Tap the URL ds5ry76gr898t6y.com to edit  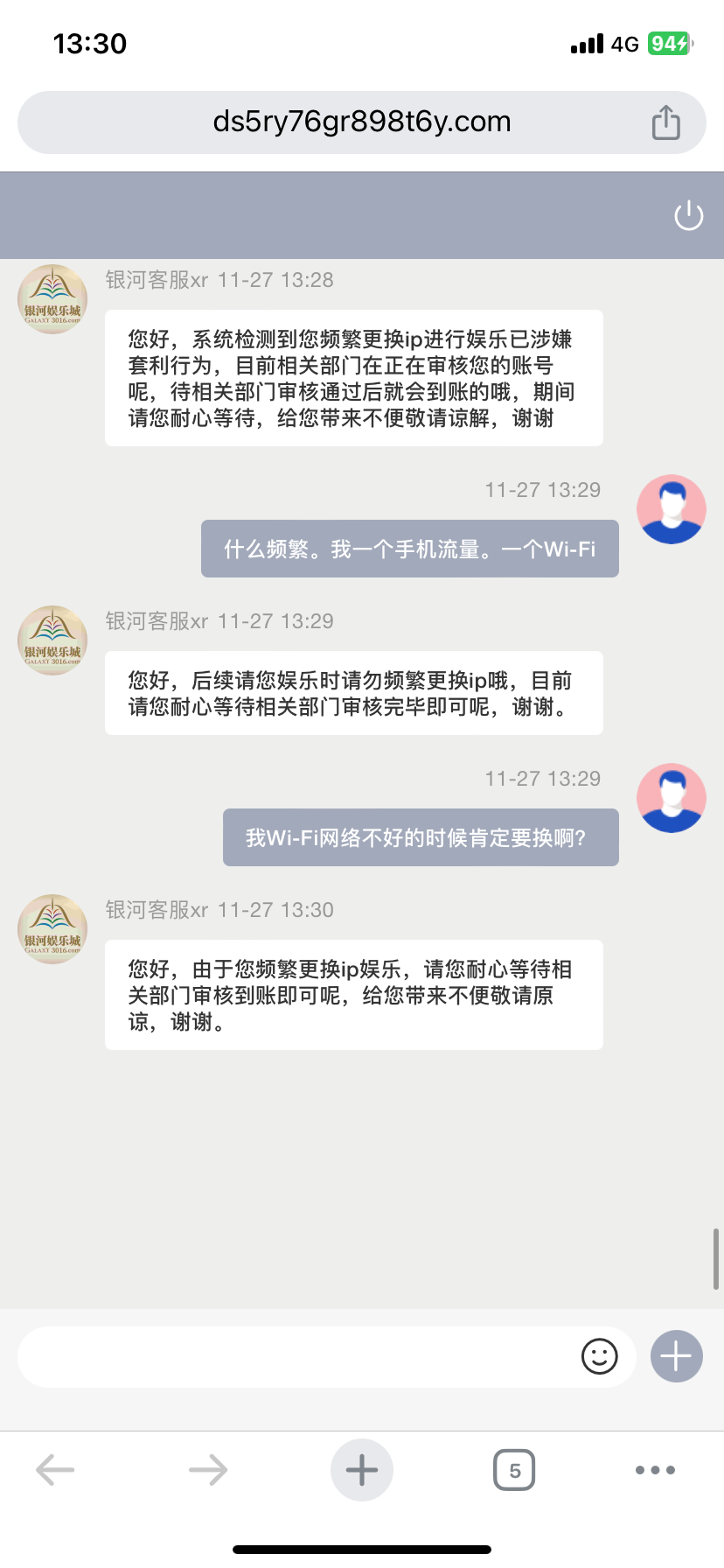click(362, 122)
